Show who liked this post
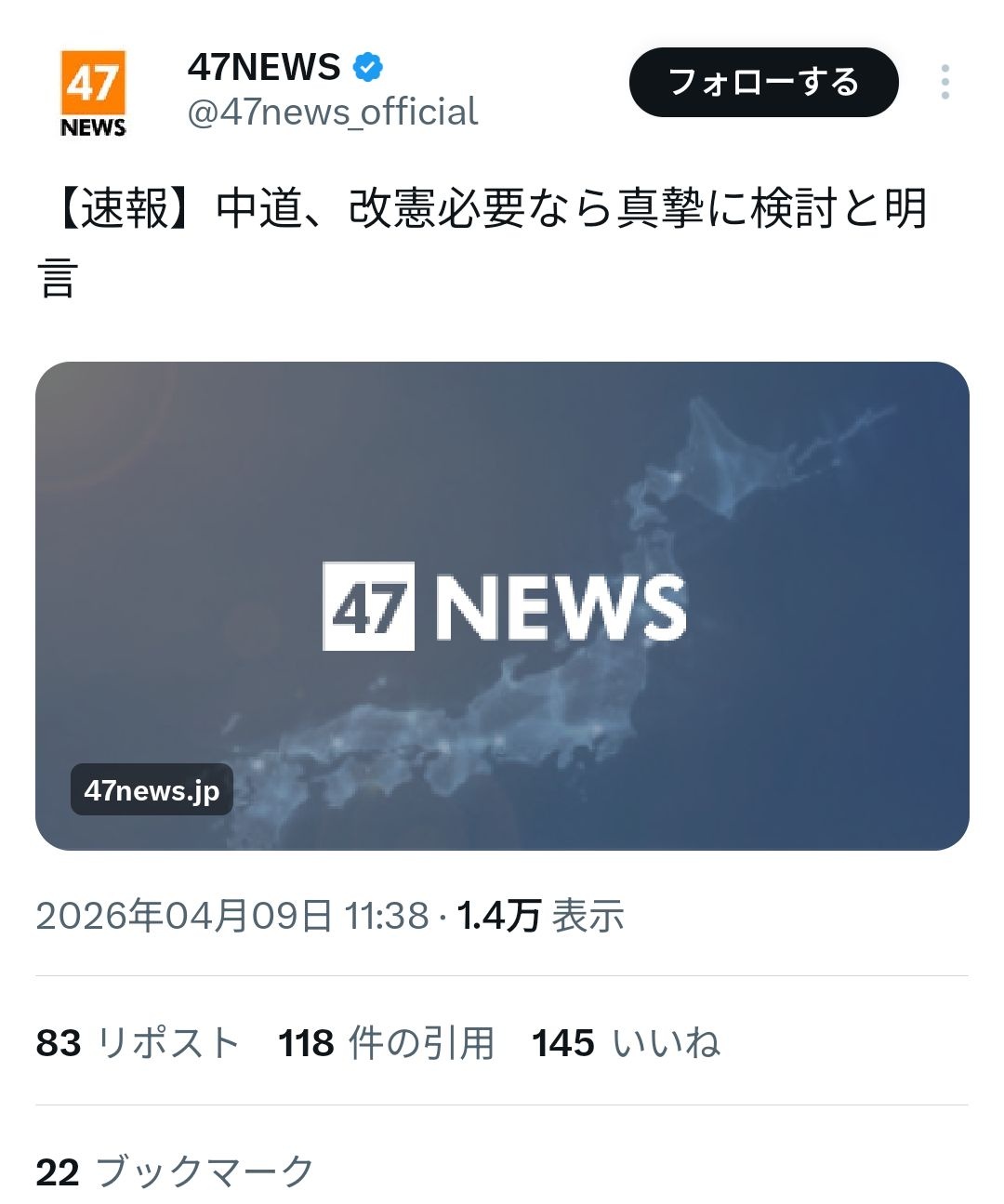1004x1204 pixels. pos(626,1043)
